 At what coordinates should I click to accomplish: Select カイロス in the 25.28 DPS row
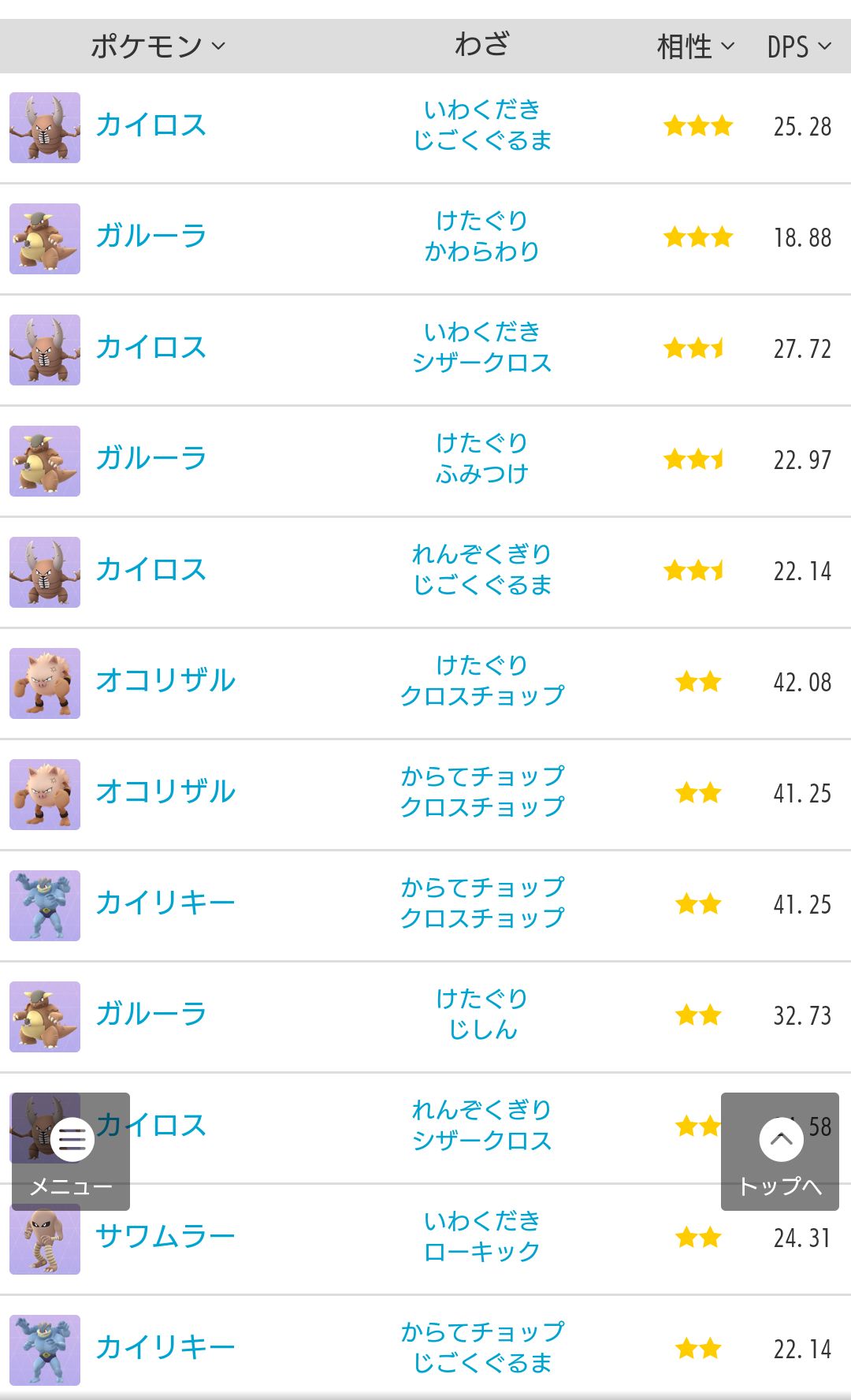151,125
